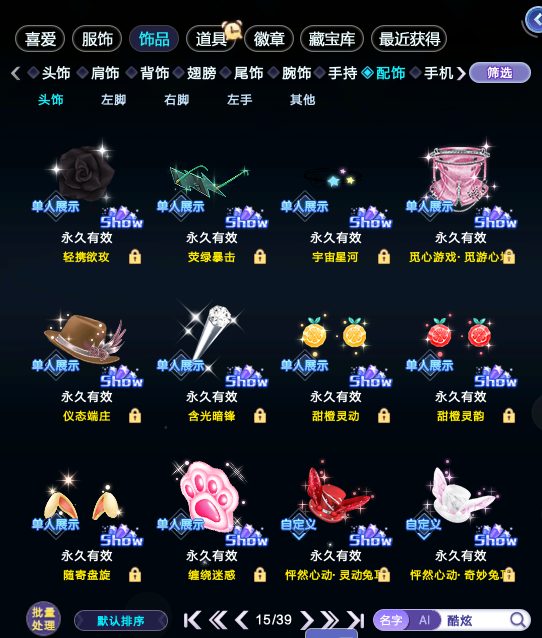Open the 筛选 filter button
The height and width of the screenshot is (638, 542).
(500, 73)
